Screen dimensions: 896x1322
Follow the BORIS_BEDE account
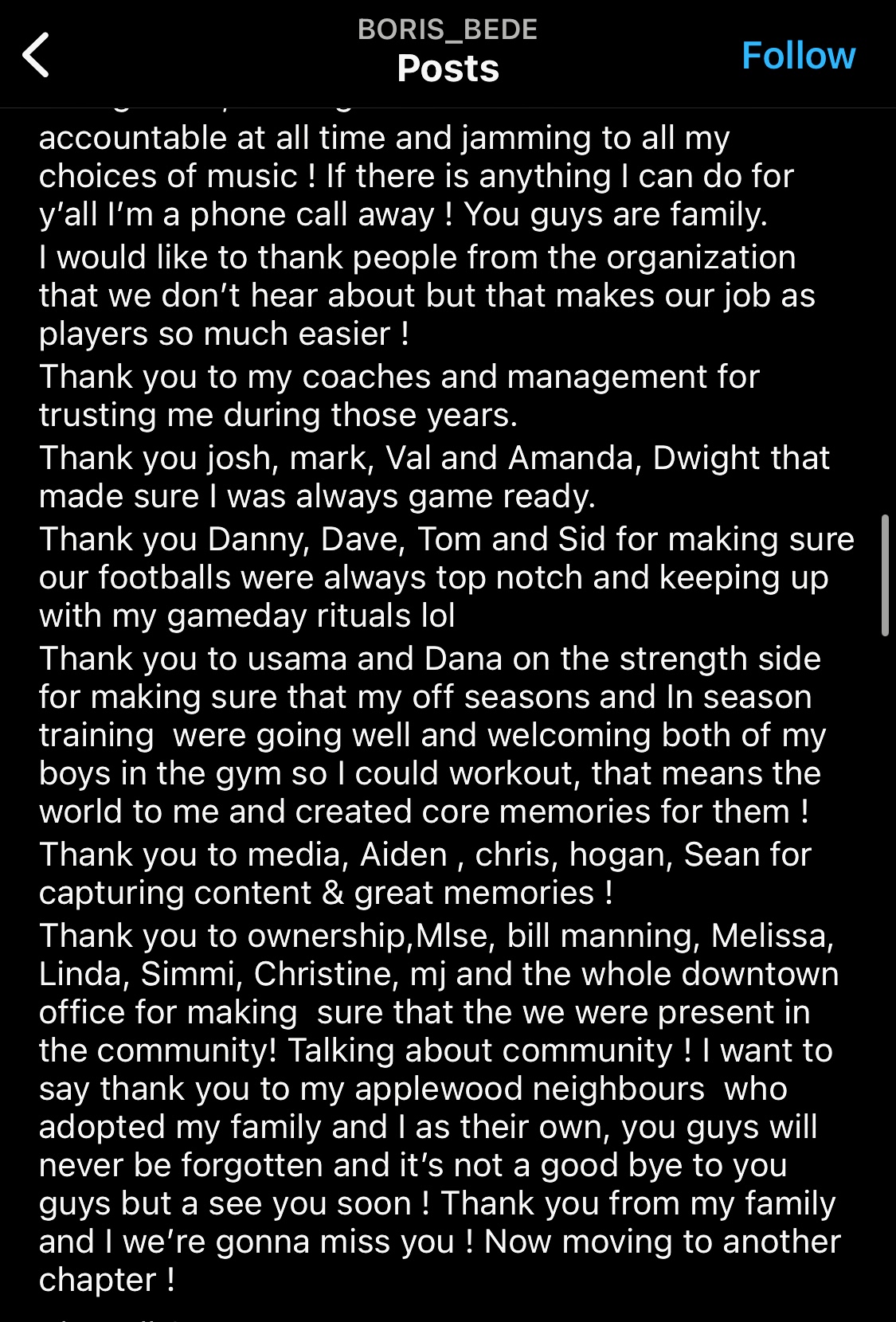click(798, 56)
